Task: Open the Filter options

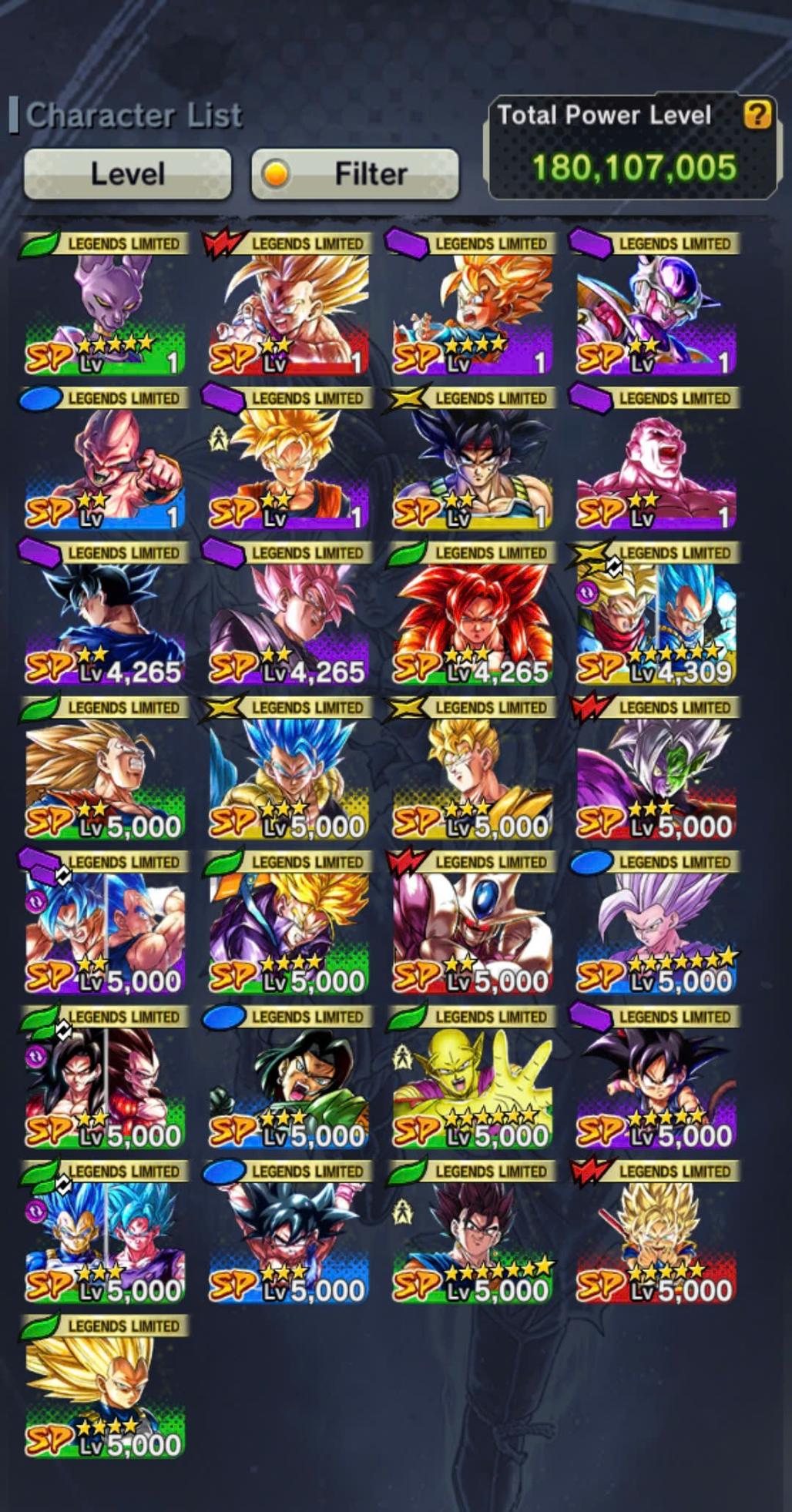Action: coord(355,174)
